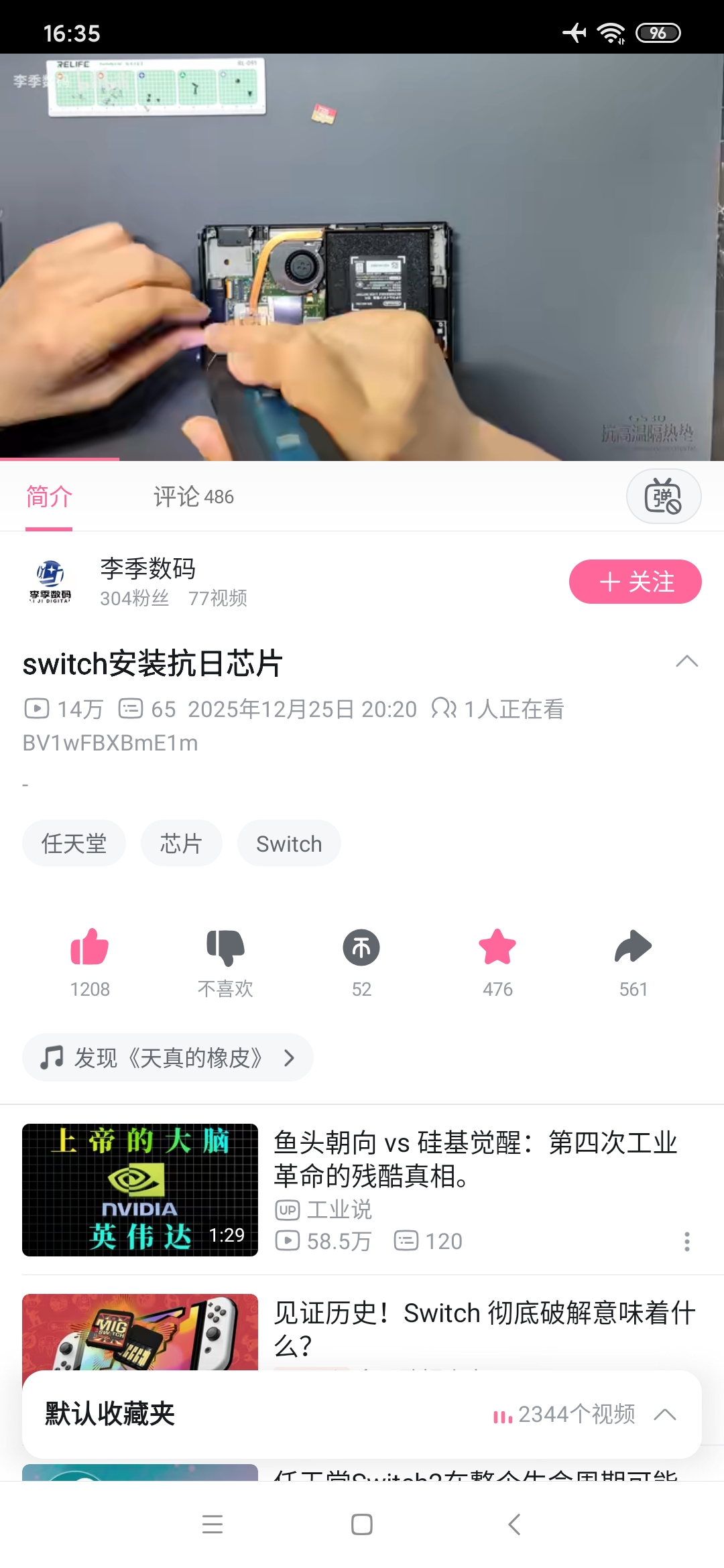Open the 李季数码 uploader avatar

pos(50,582)
